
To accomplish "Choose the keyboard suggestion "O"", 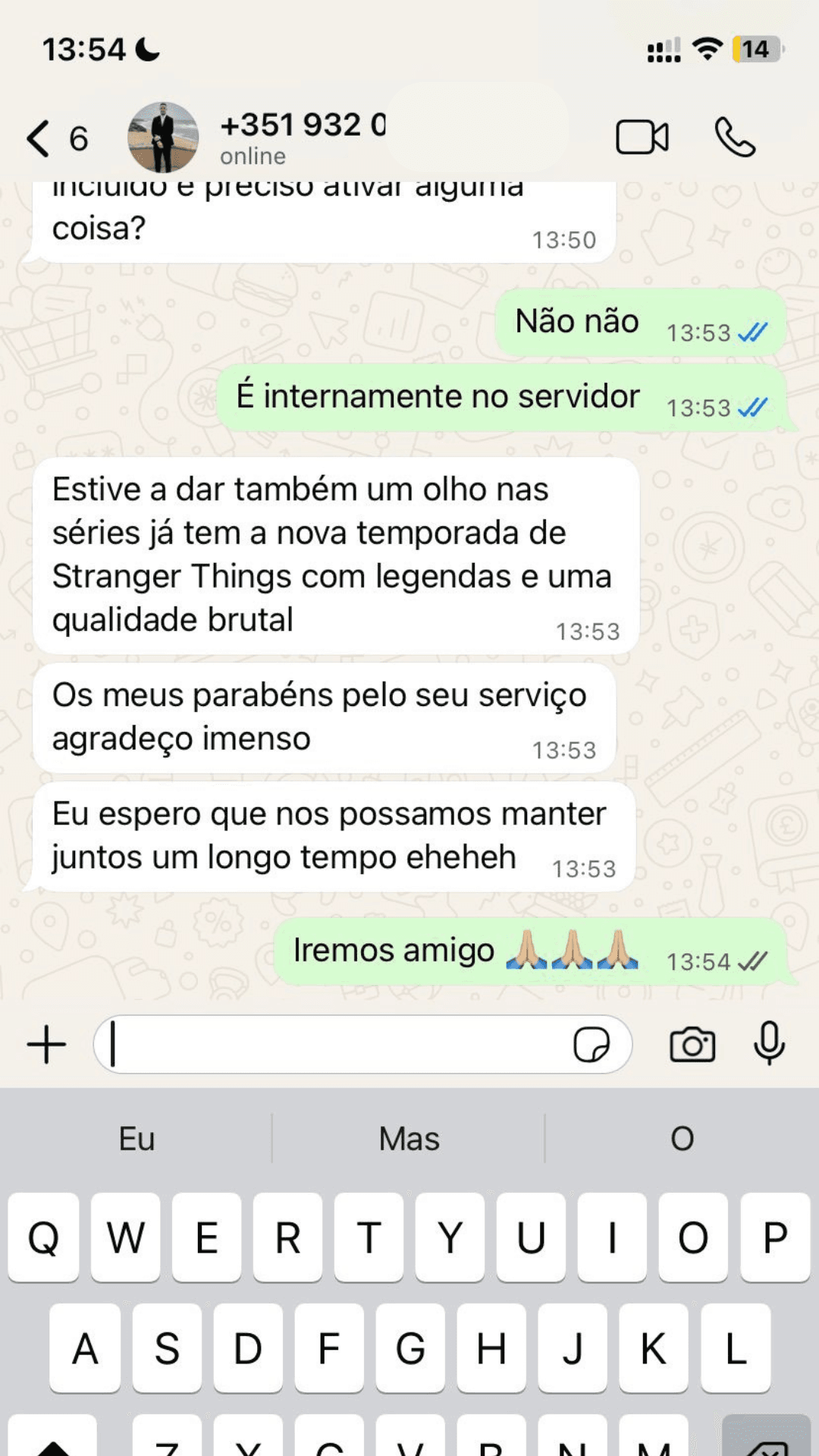I will tap(682, 1138).
